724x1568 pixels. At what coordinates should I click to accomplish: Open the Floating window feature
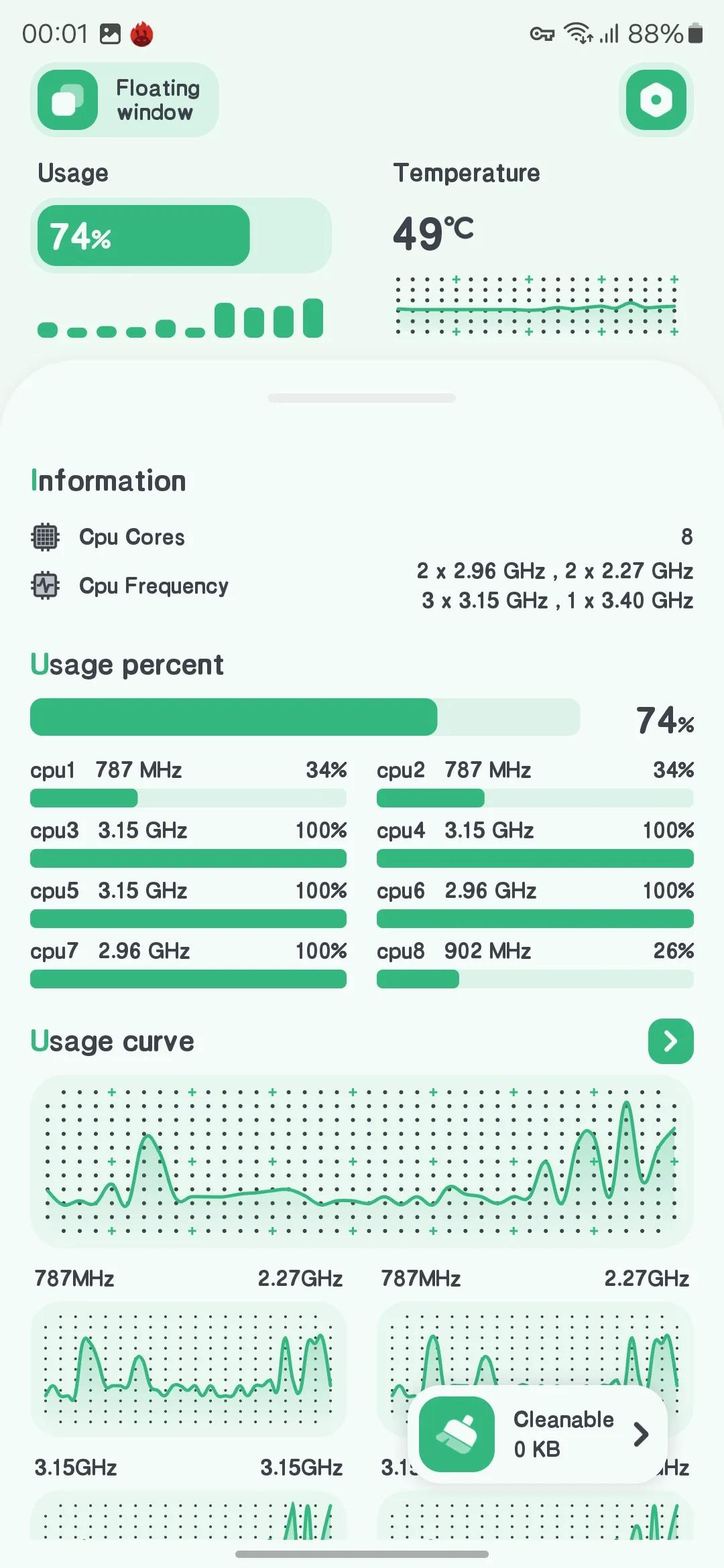point(125,100)
